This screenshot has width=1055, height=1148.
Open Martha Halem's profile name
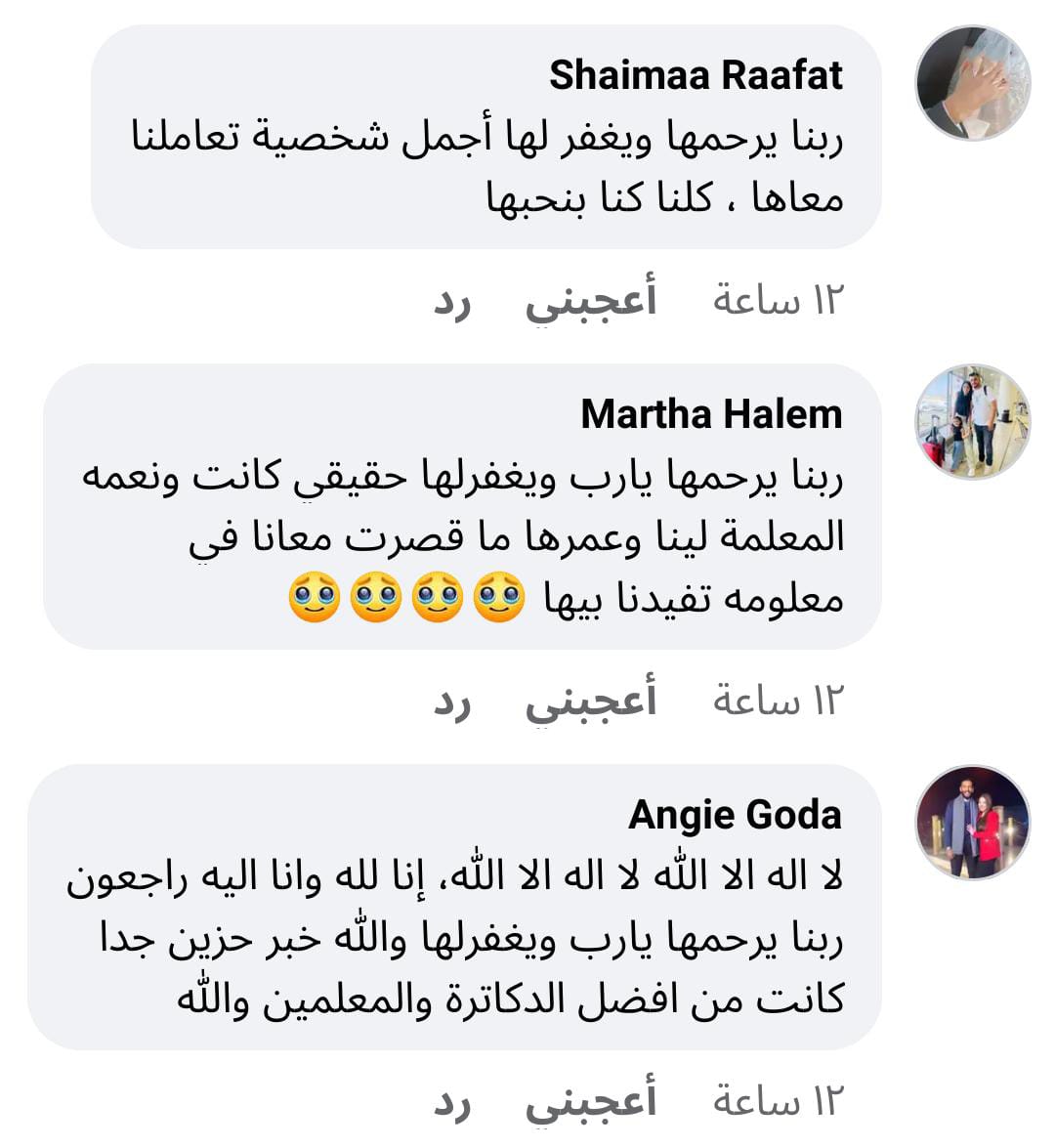click(x=711, y=414)
